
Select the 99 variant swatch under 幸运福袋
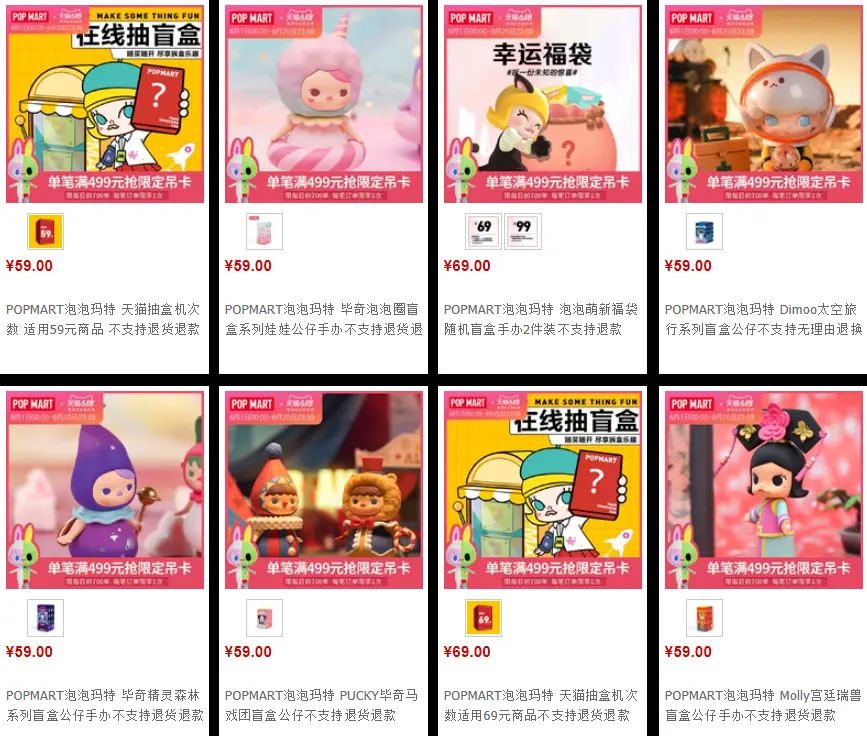point(523,232)
